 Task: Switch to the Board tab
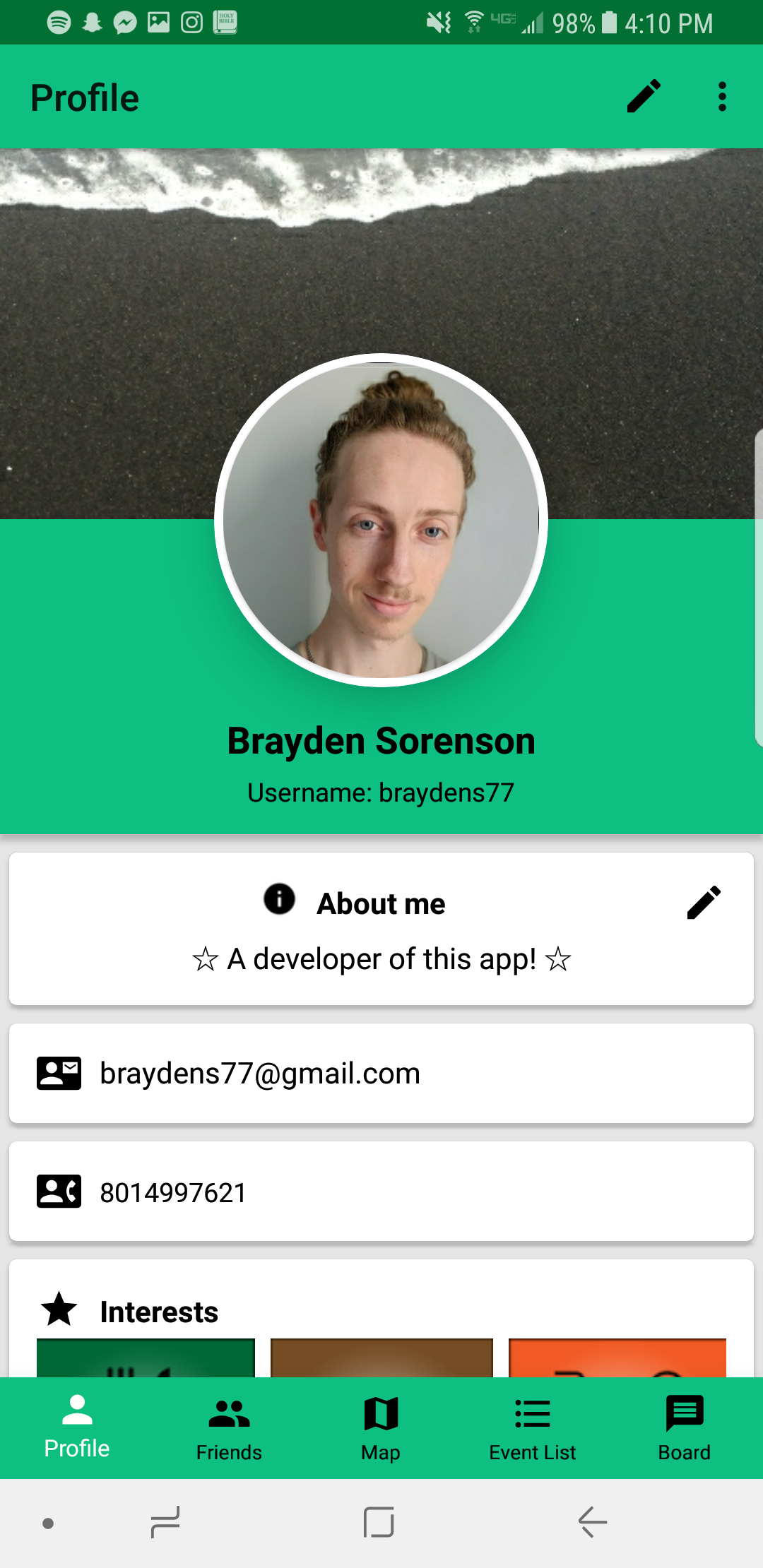(684, 1428)
